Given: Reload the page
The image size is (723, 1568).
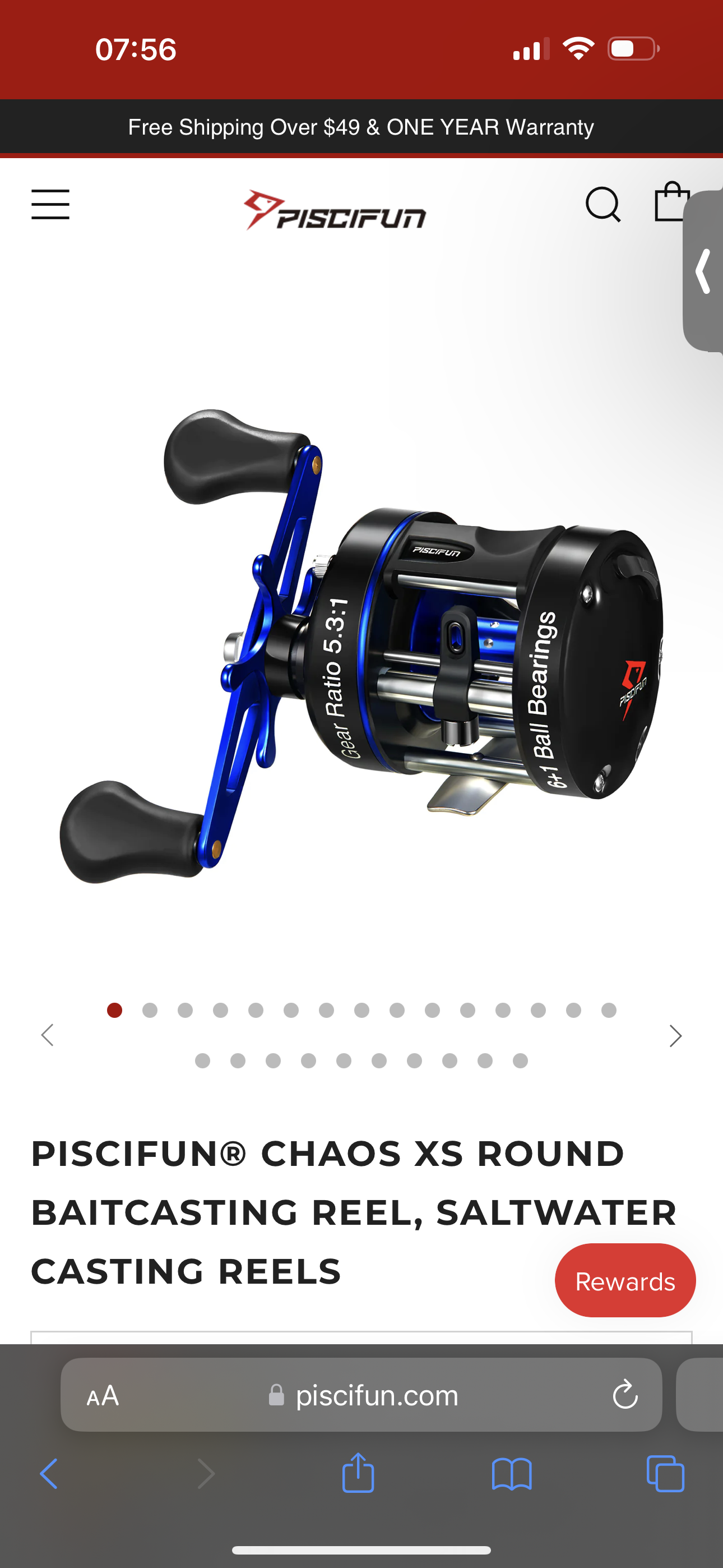Looking at the screenshot, I should 625,1395.
